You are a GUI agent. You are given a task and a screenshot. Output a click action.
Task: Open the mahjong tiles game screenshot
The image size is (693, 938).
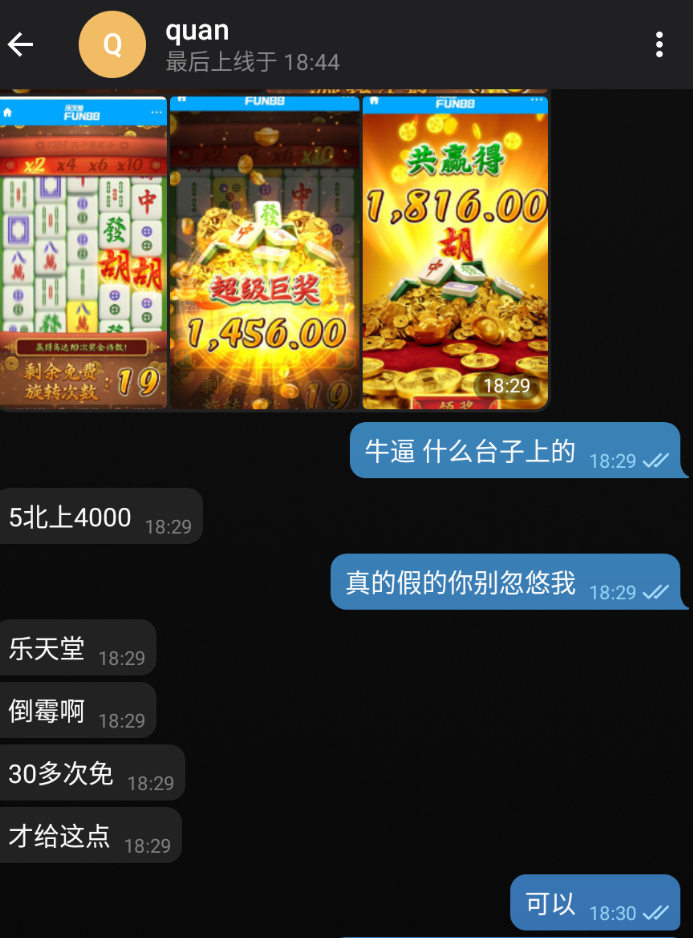[84, 252]
